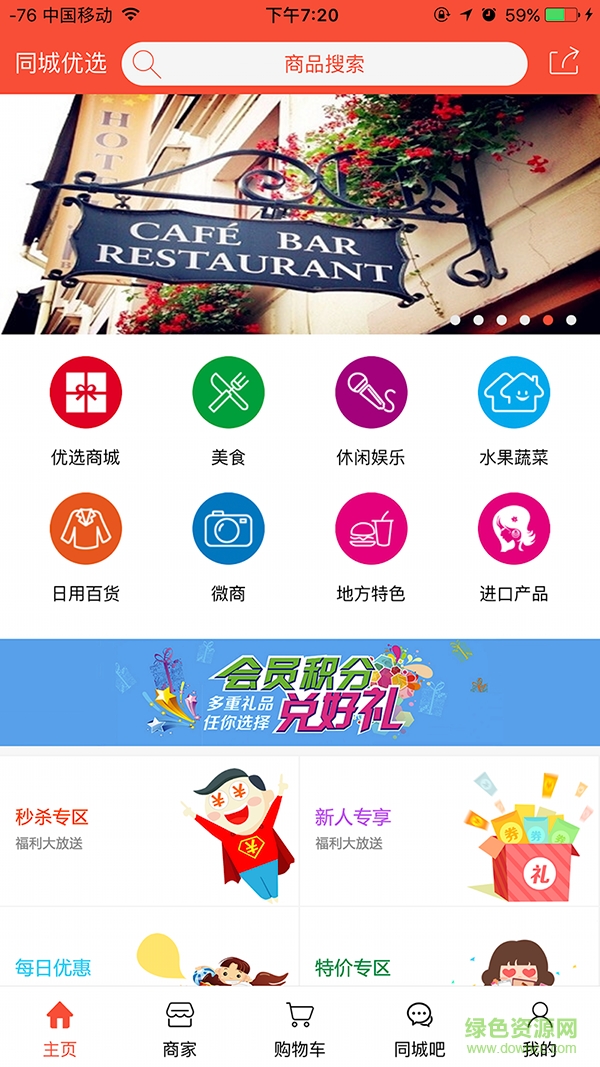This screenshot has width=600, height=1067.
Task: Switch to the 同城吧 tab
Action: coord(420,1028)
